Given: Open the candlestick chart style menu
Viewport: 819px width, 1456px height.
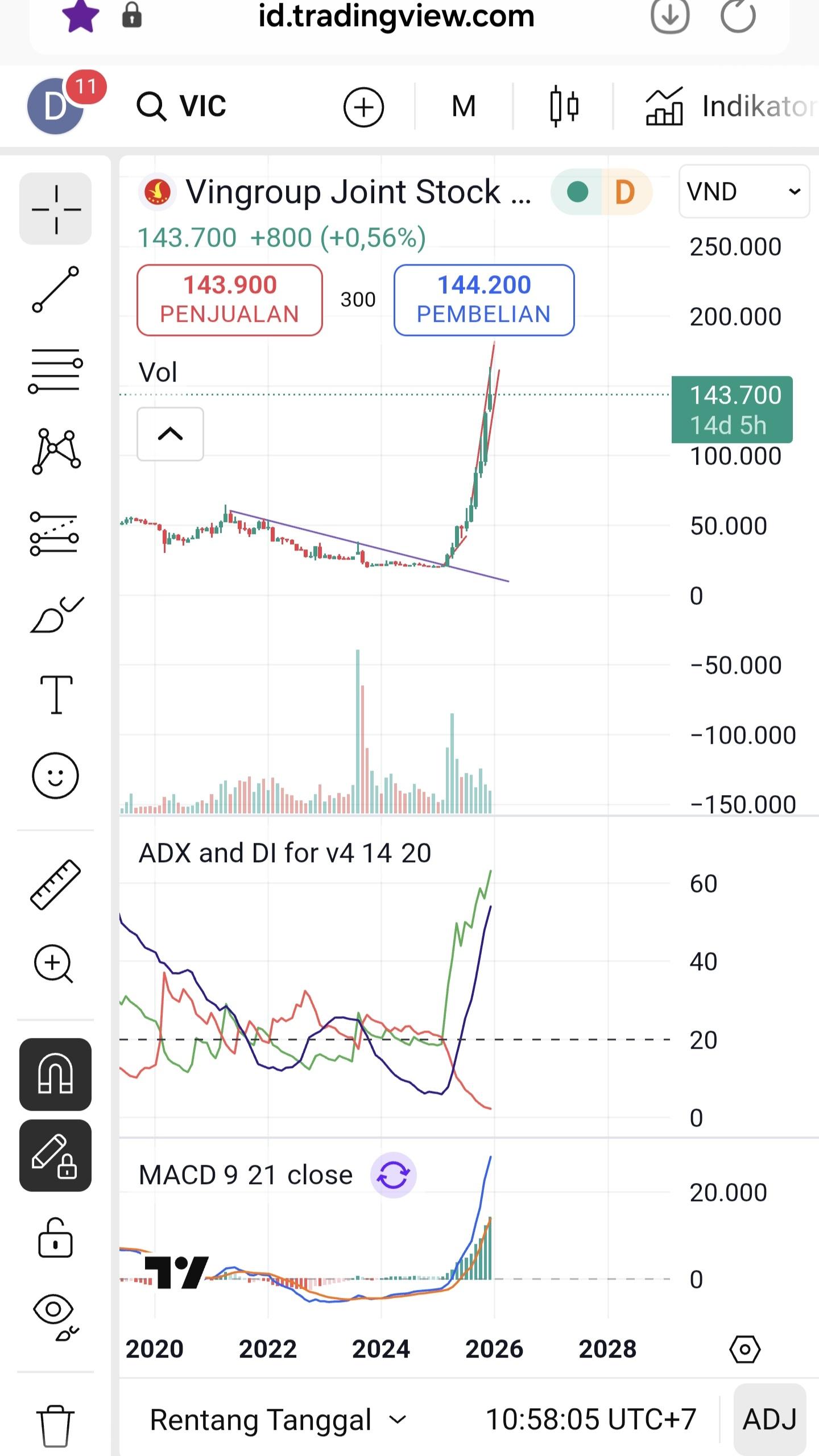Looking at the screenshot, I should [x=564, y=106].
